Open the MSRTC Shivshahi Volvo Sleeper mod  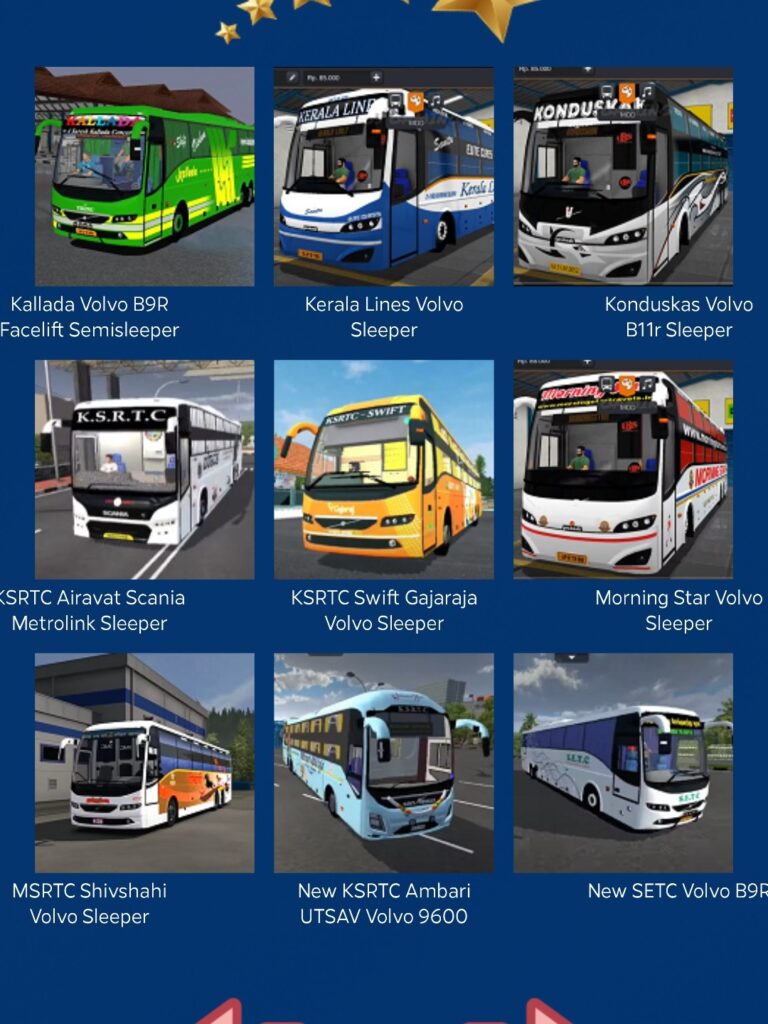(x=144, y=762)
